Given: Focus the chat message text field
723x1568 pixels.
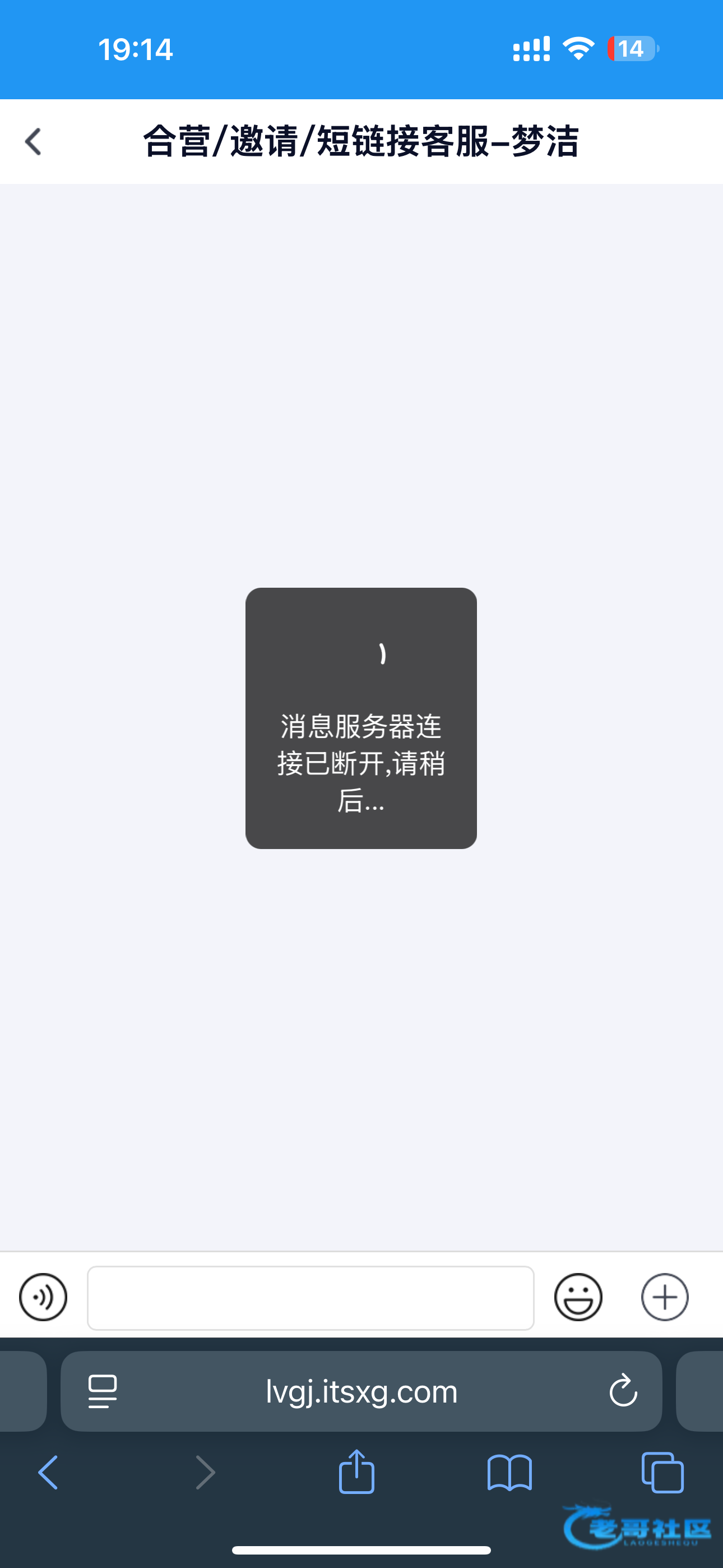Looking at the screenshot, I should pos(310,1298).
